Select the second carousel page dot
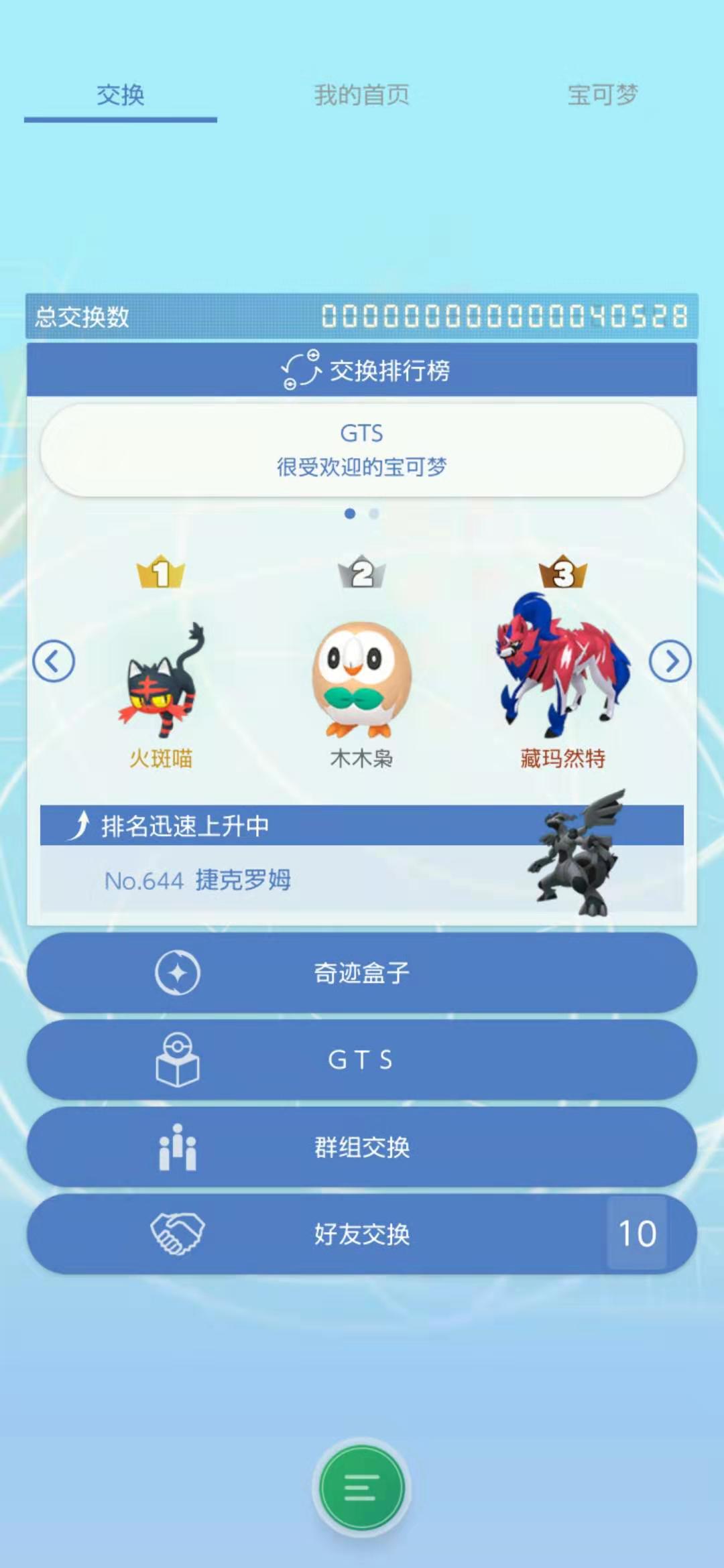 click(x=373, y=513)
